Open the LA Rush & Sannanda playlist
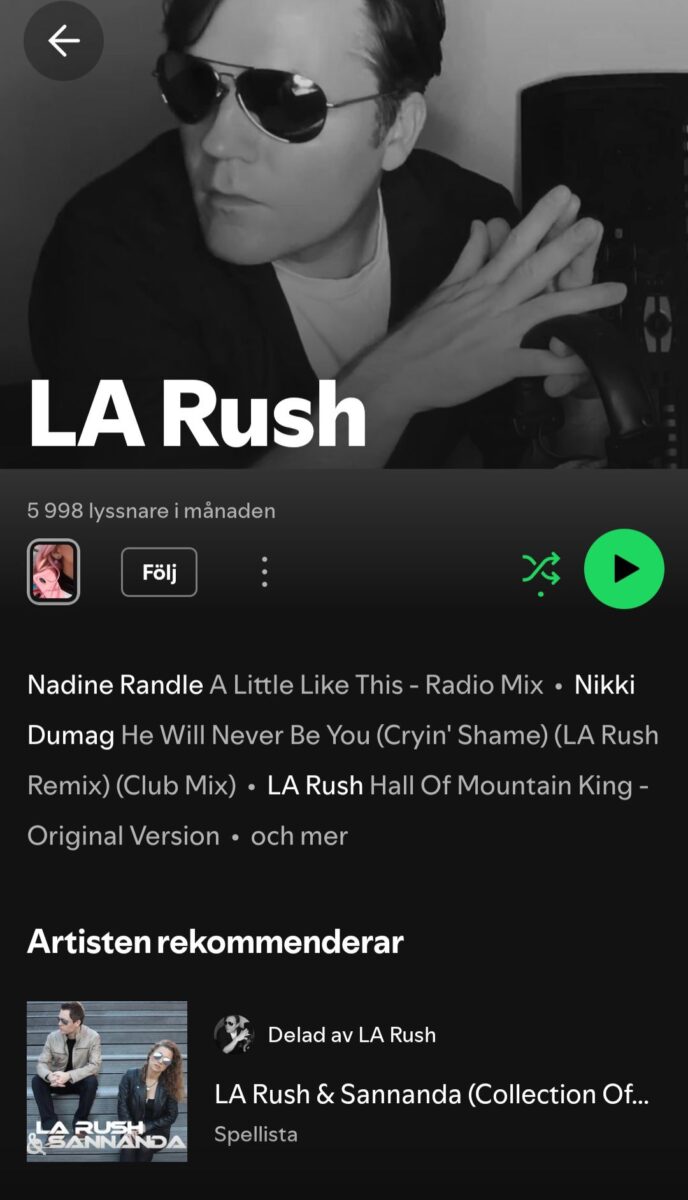Image resolution: width=688 pixels, height=1200 pixels. (431, 1094)
